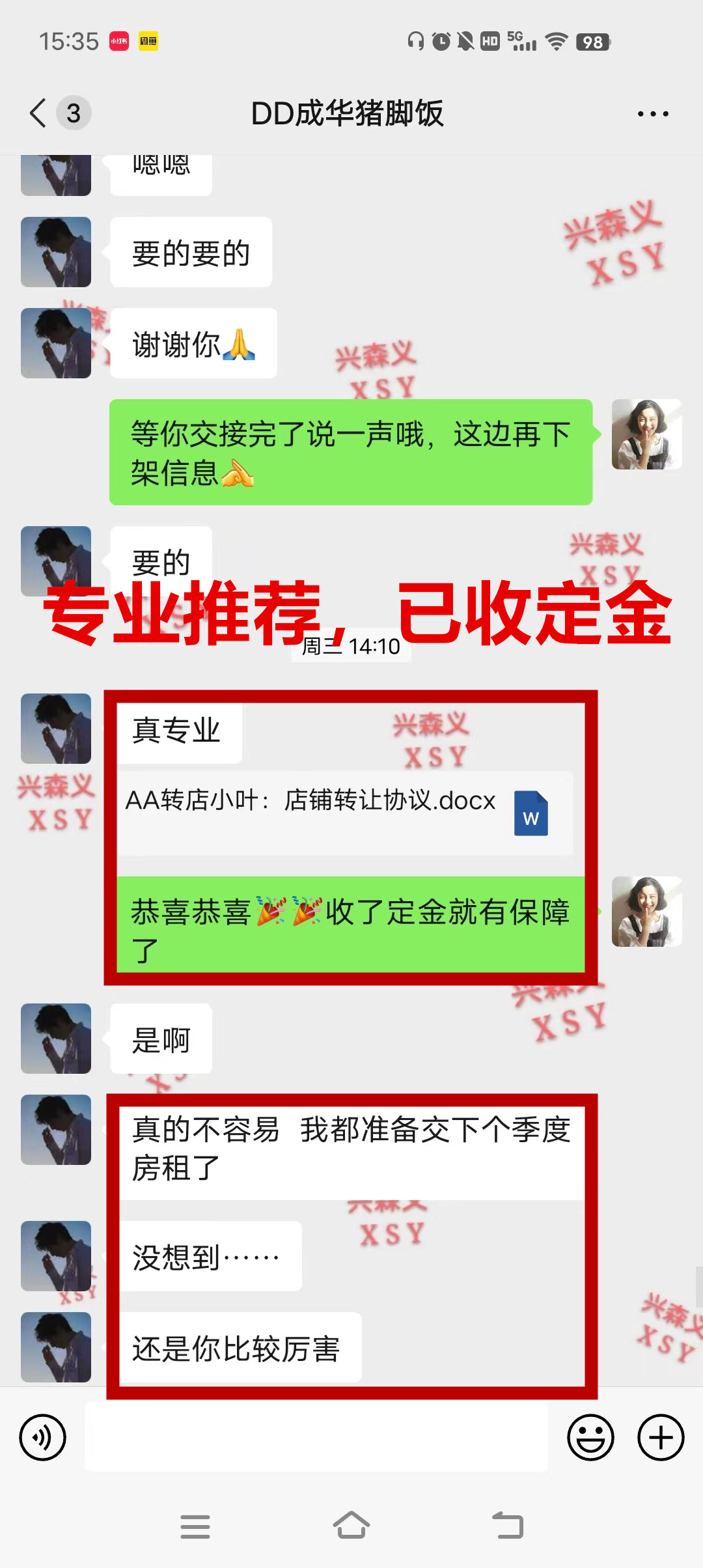Switch to voice message input
Viewport: 703px width, 1568px height.
[42, 1437]
